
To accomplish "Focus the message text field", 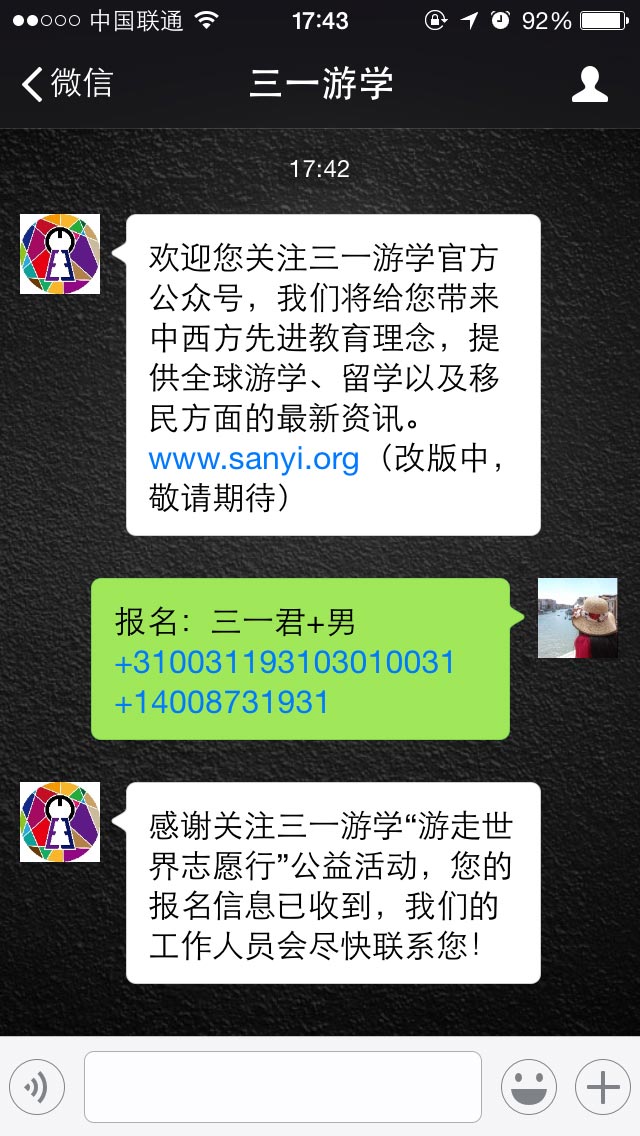I will pos(283,1087).
